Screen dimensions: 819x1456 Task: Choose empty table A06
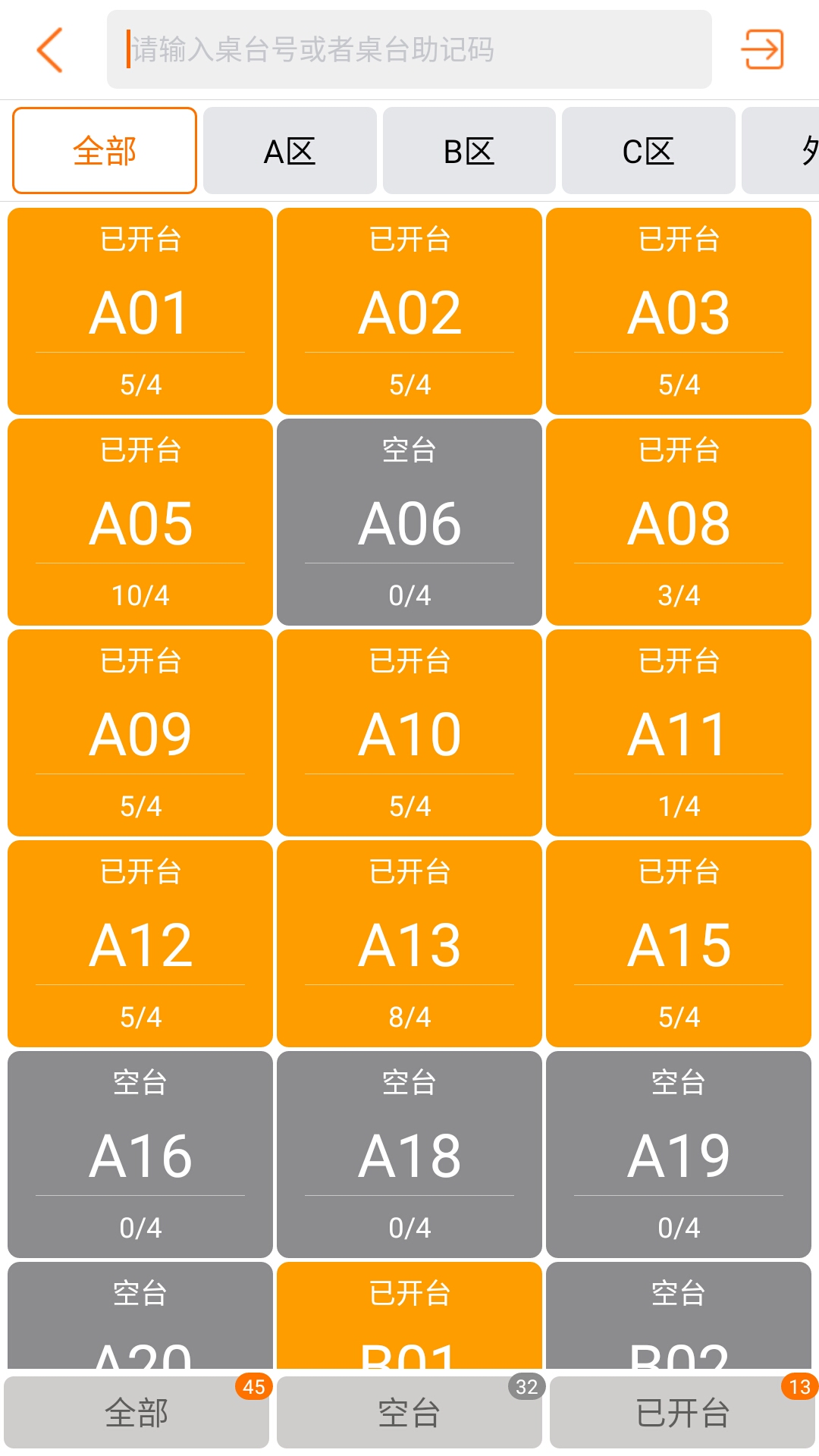point(409,522)
